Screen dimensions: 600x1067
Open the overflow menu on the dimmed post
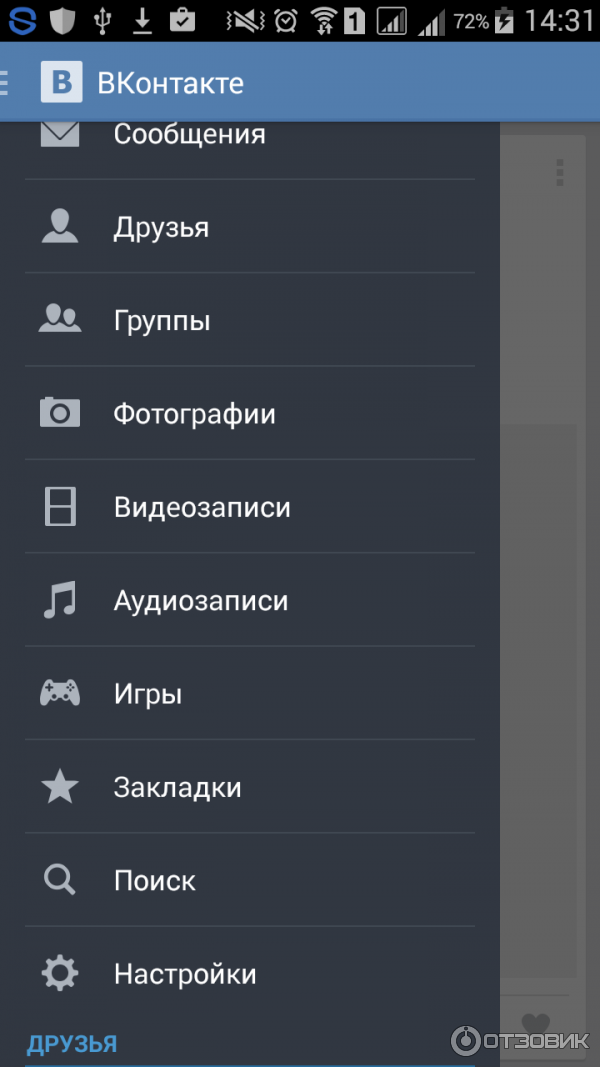[560, 172]
